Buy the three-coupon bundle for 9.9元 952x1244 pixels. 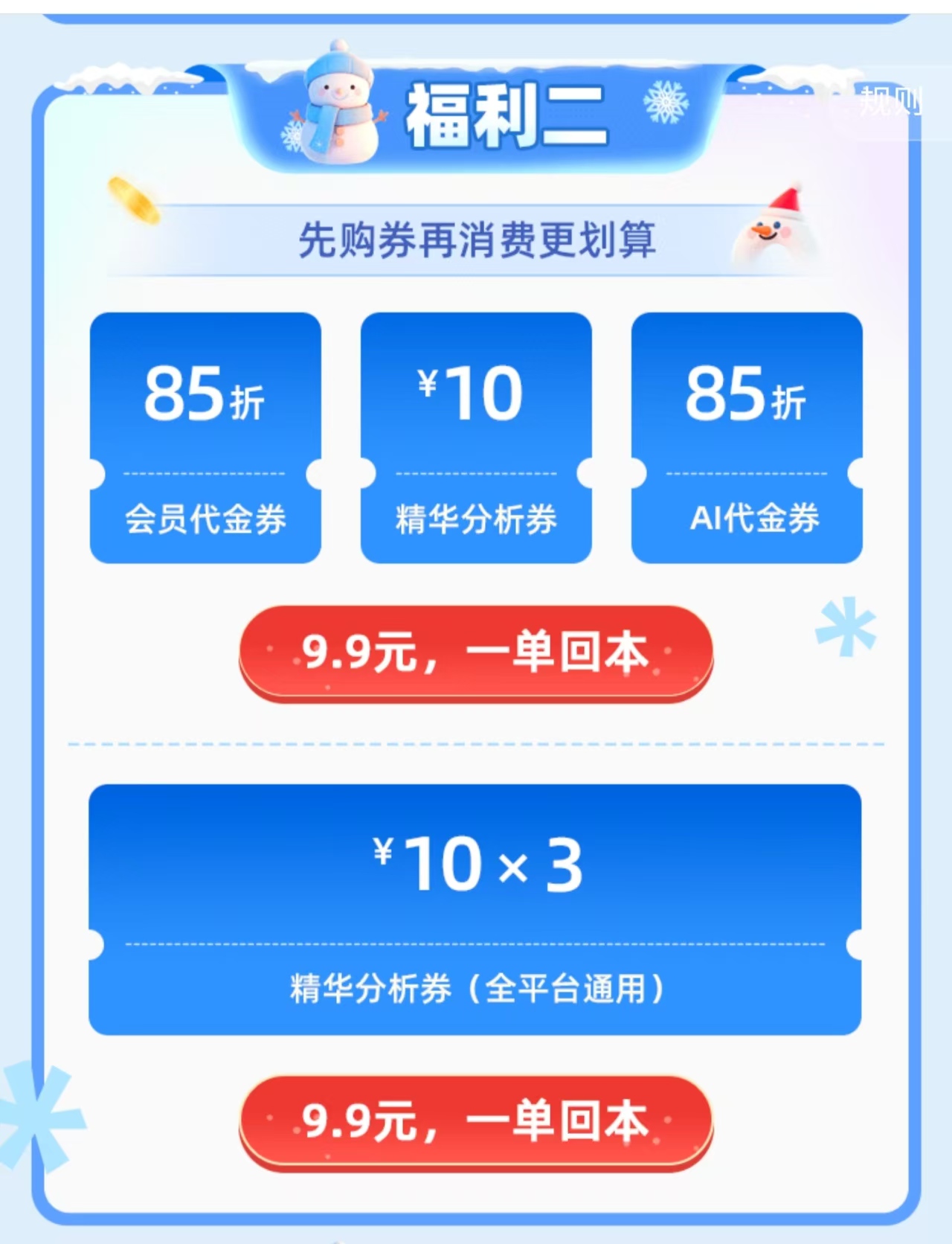[x=475, y=653]
